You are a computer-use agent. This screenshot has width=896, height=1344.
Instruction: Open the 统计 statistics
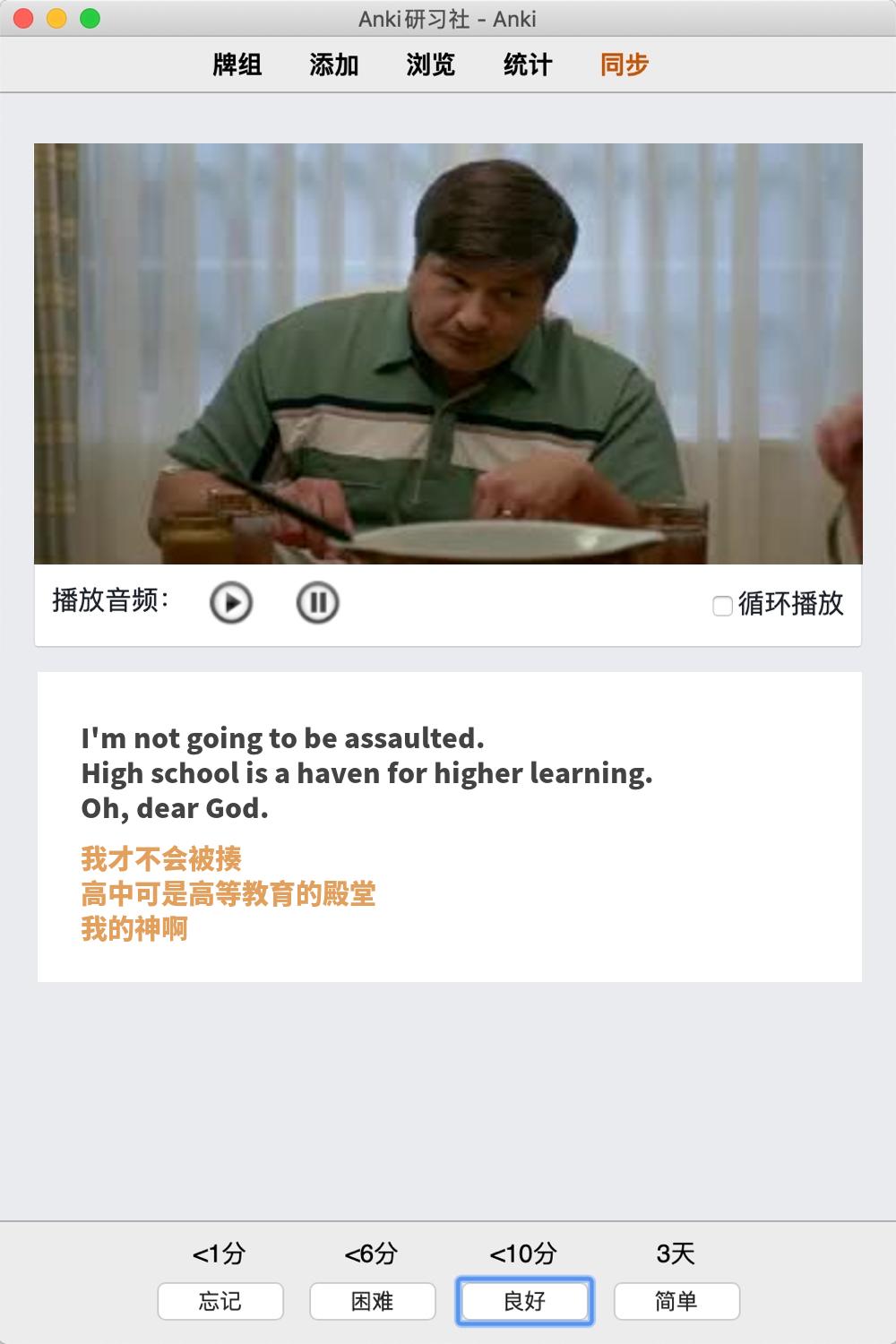point(528,65)
